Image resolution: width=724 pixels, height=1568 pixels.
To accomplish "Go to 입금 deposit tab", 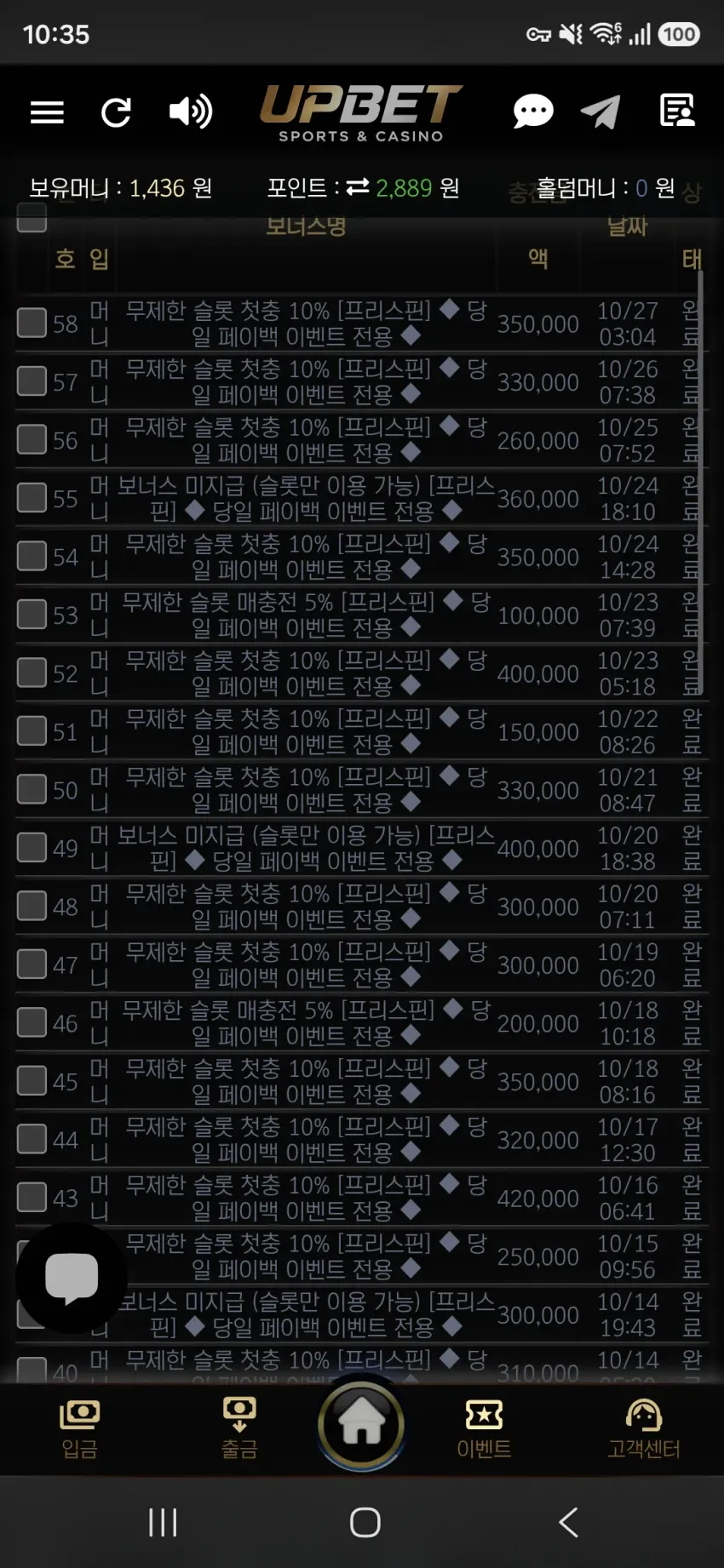I will tap(80, 1428).
